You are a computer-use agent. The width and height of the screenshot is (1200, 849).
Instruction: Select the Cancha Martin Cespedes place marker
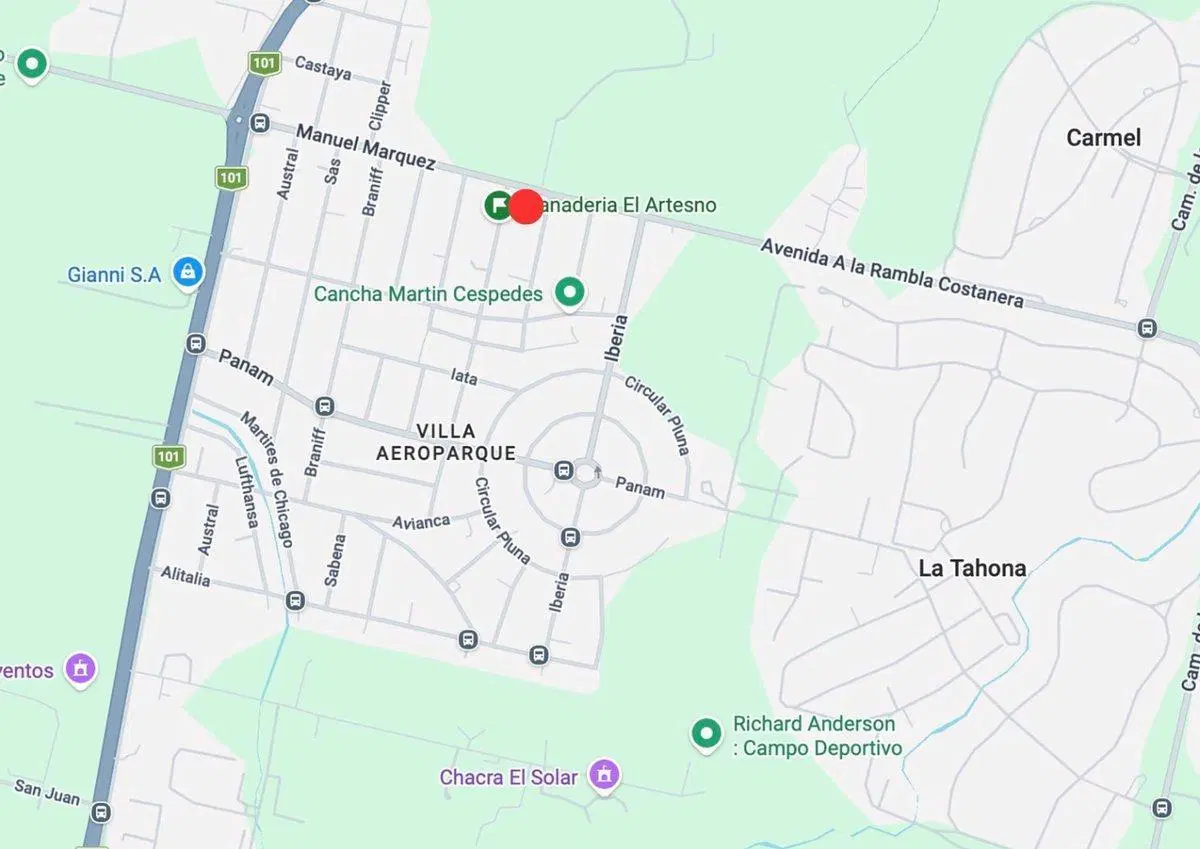(x=571, y=293)
